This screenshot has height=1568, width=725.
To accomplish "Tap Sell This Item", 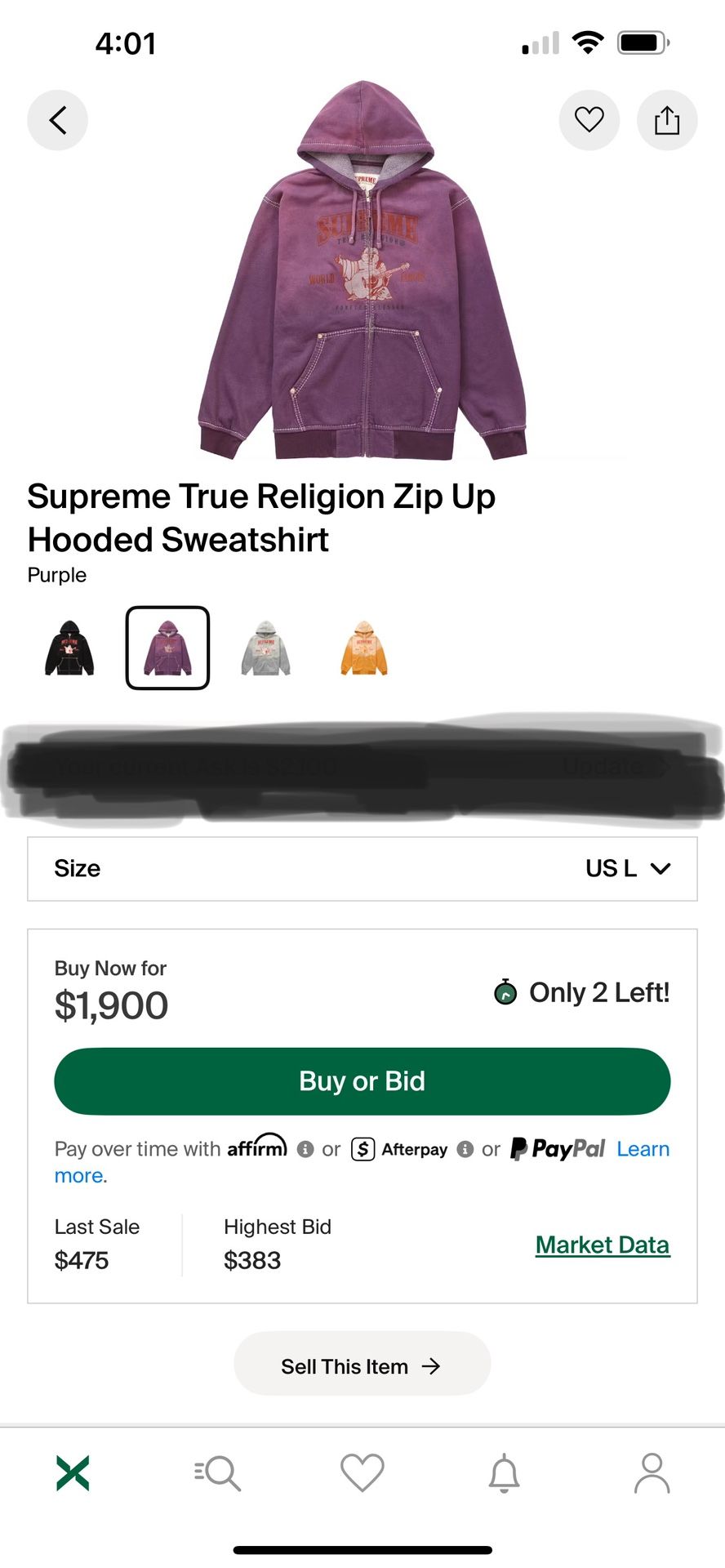I will coord(362,1365).
